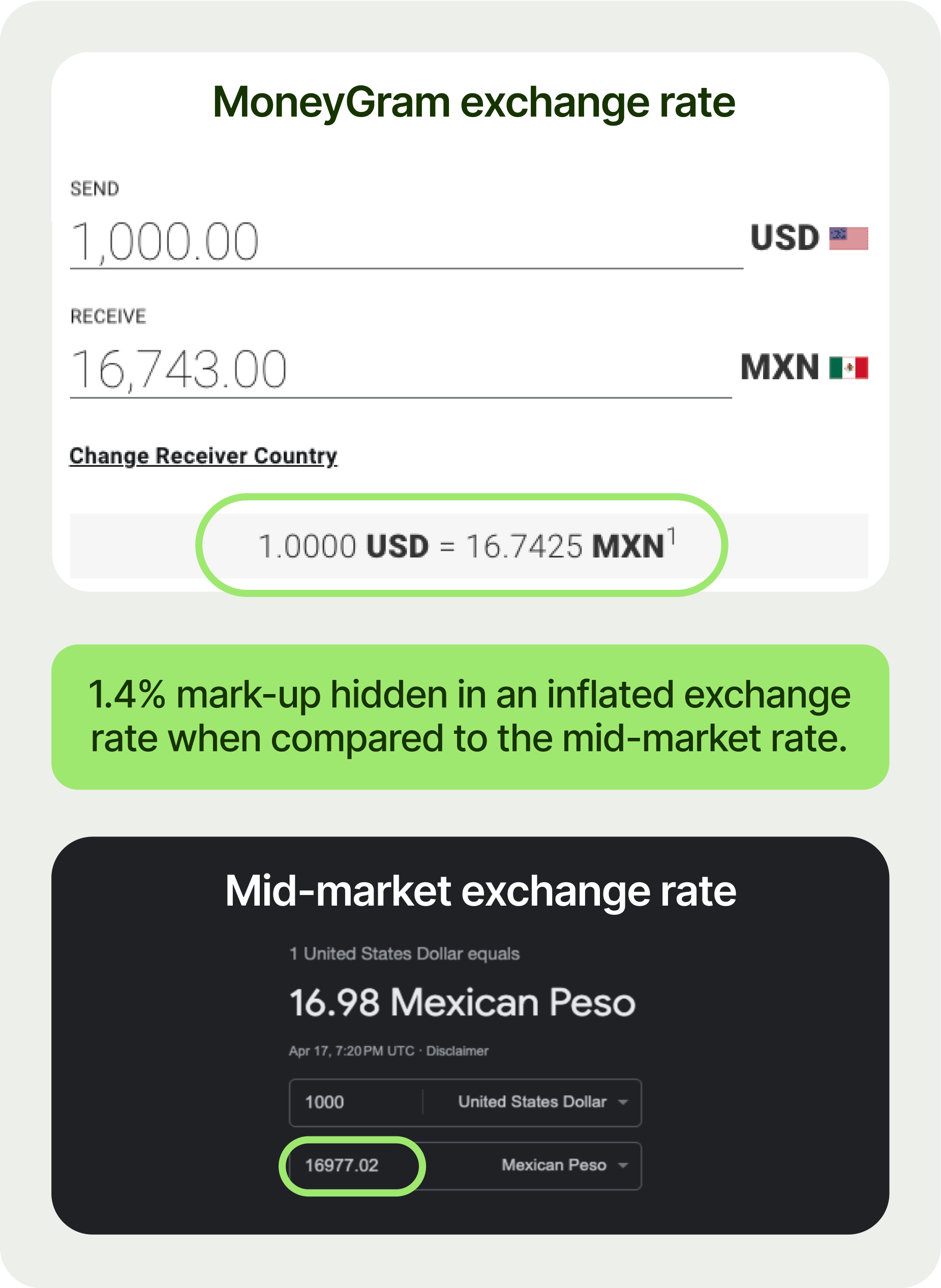The width and height of the screenshot is (941, 1288).
Task: Select the 16,743.00 receive amount field
Action: pos(180,369)
